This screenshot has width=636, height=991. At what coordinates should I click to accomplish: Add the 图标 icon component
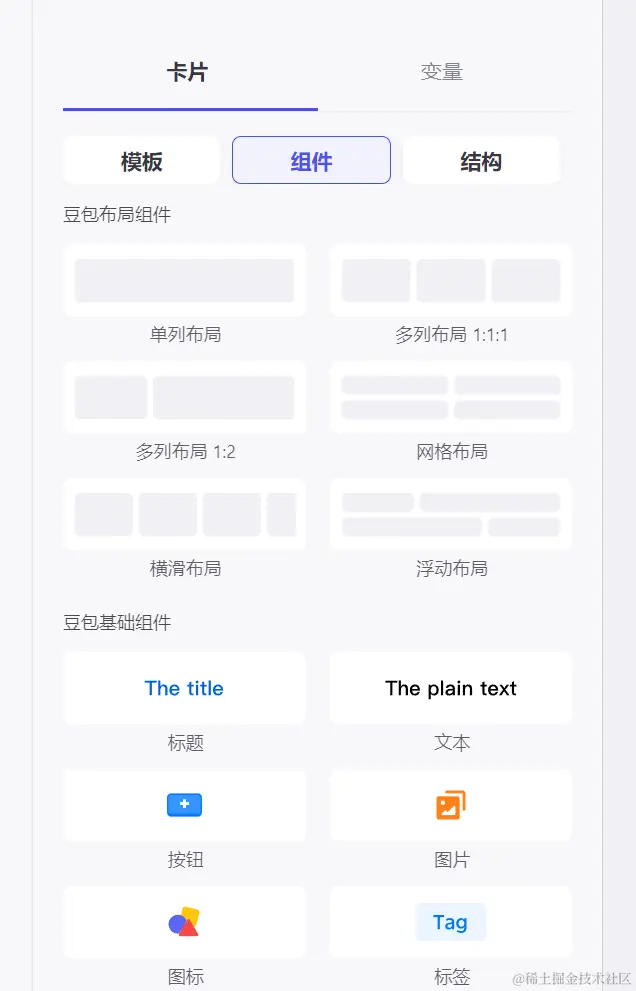pos(185,923)
